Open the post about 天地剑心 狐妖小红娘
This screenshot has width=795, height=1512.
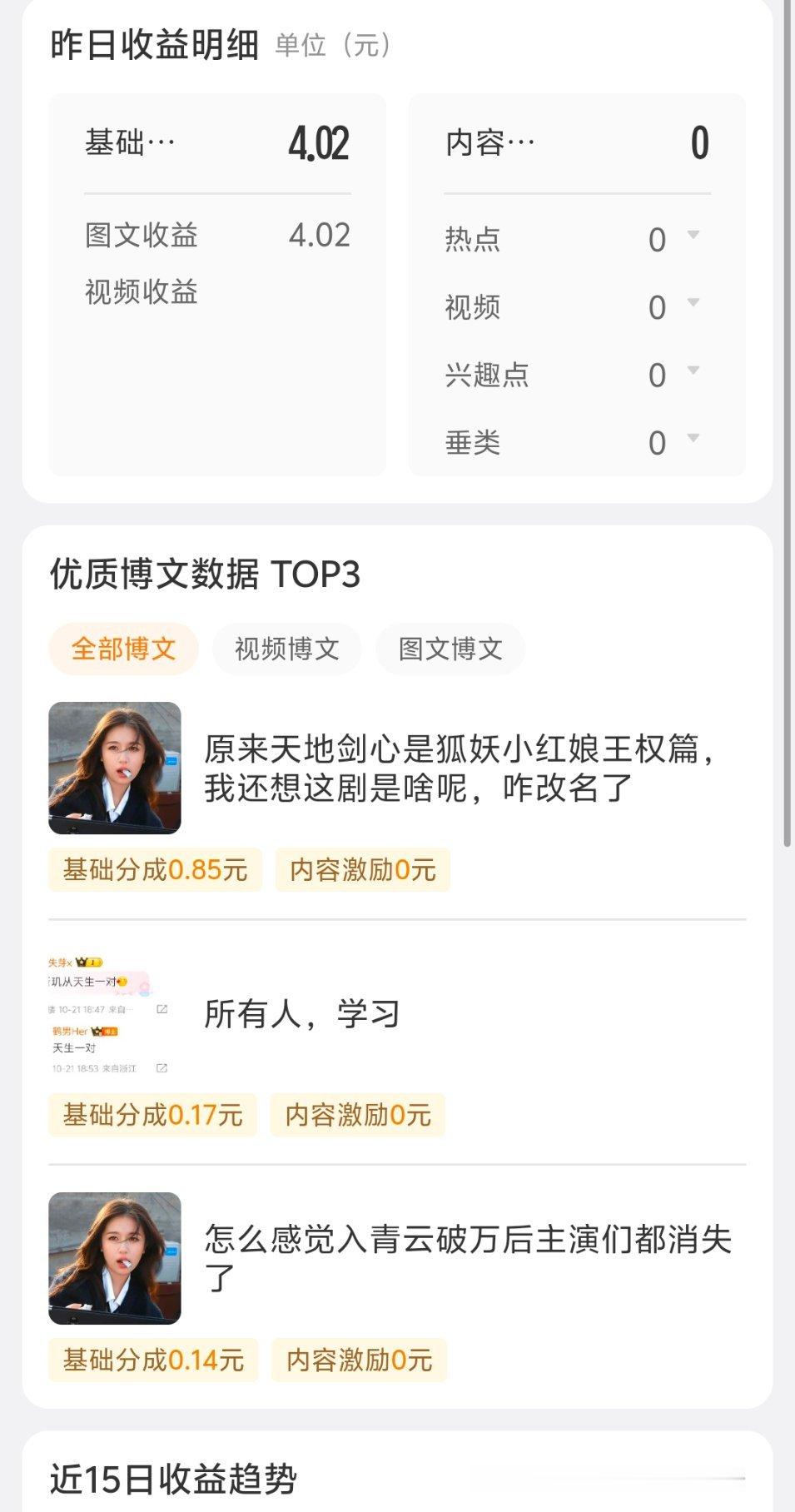coord(458,768)
